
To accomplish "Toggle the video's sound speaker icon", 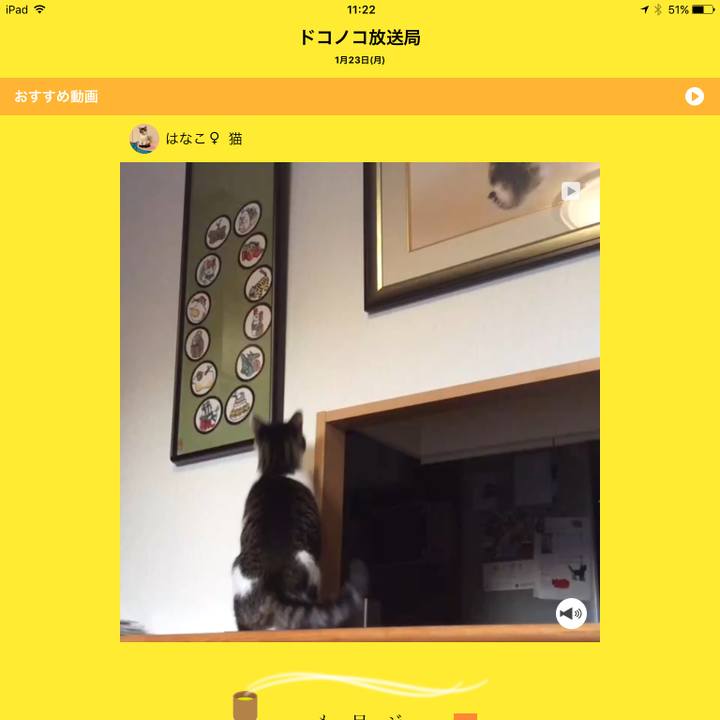I will [x=571, y=613].
